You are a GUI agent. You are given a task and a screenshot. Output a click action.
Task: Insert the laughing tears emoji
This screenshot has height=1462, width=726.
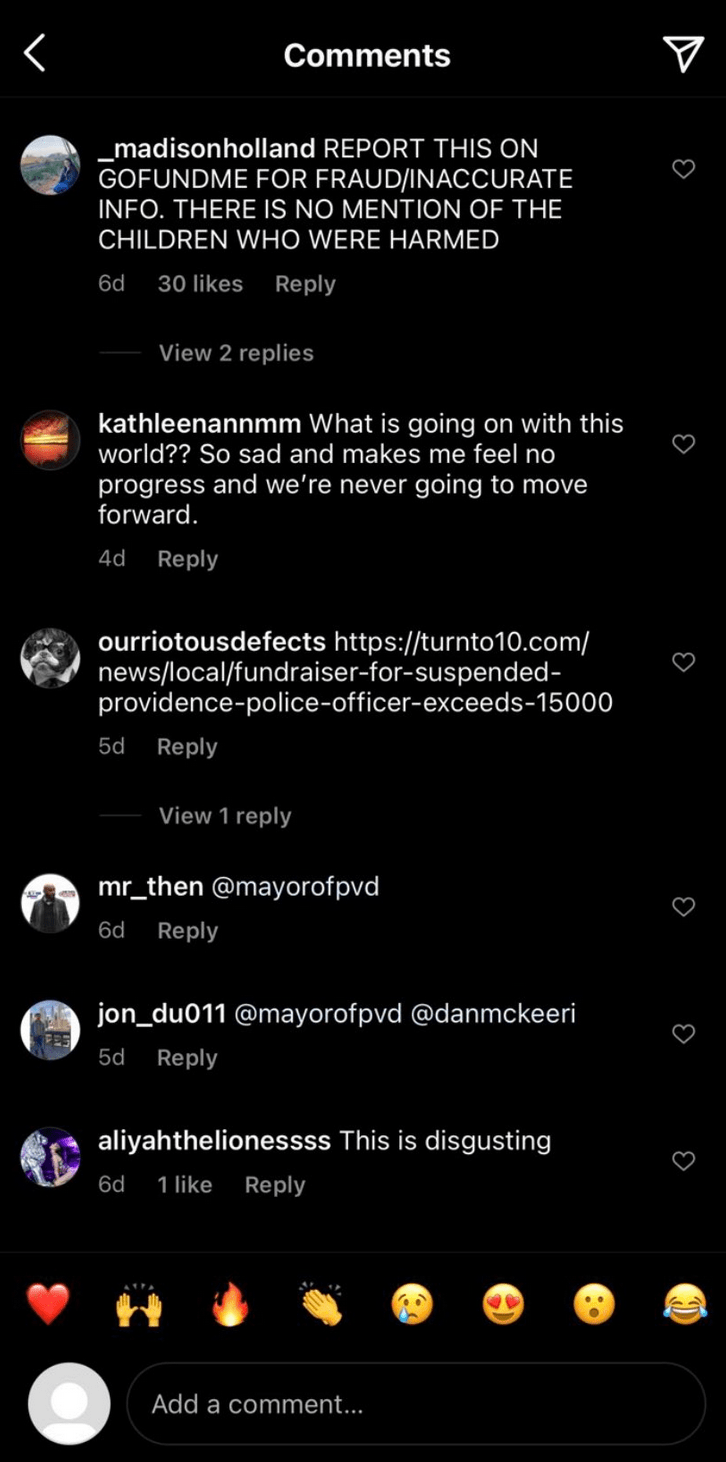(685, 1305)
